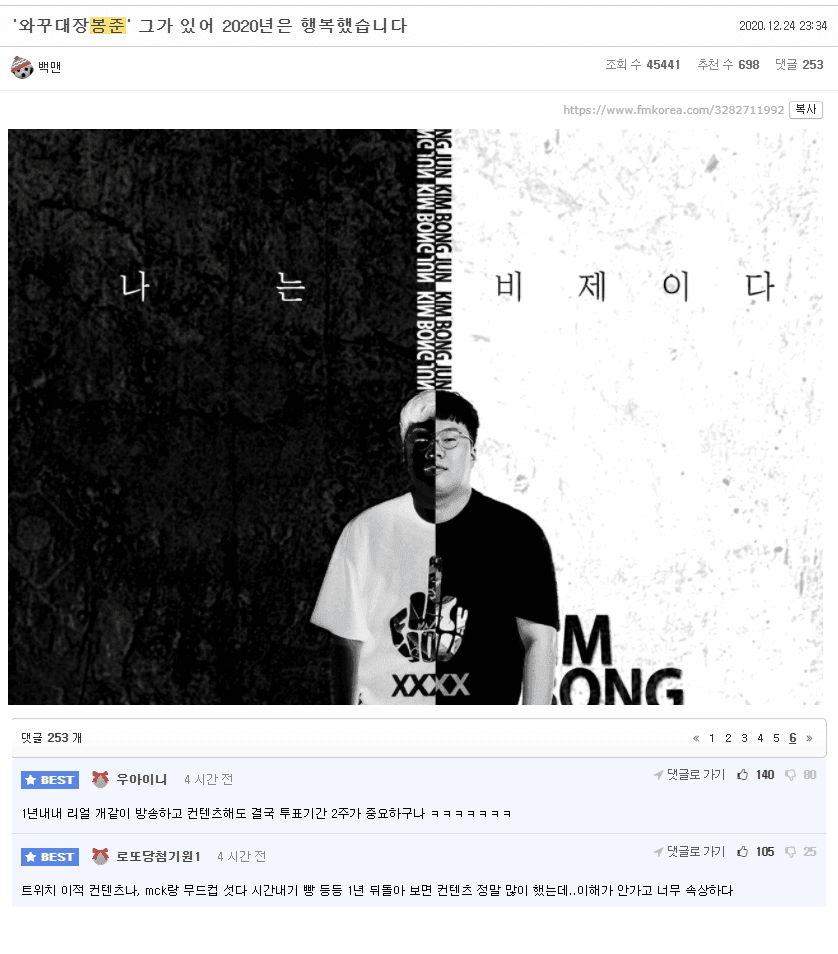Tap 댓글로 가기 on 로또당첨기원1's comment
The height and width of the screenshot is (954, 838).
pos(690,852)
